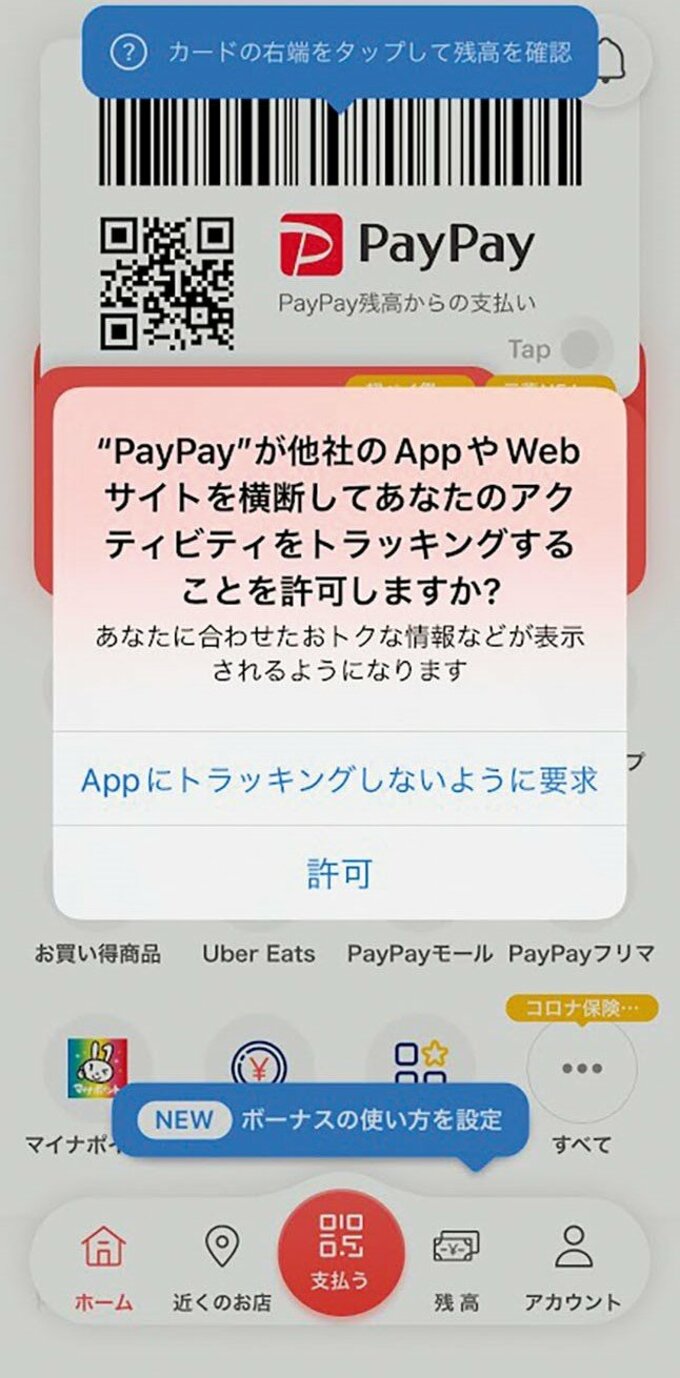The height and width of the screenshot is (1378, 680).
Task: Tap 許可 to allow tracking
Action: (x=339, y=873)
